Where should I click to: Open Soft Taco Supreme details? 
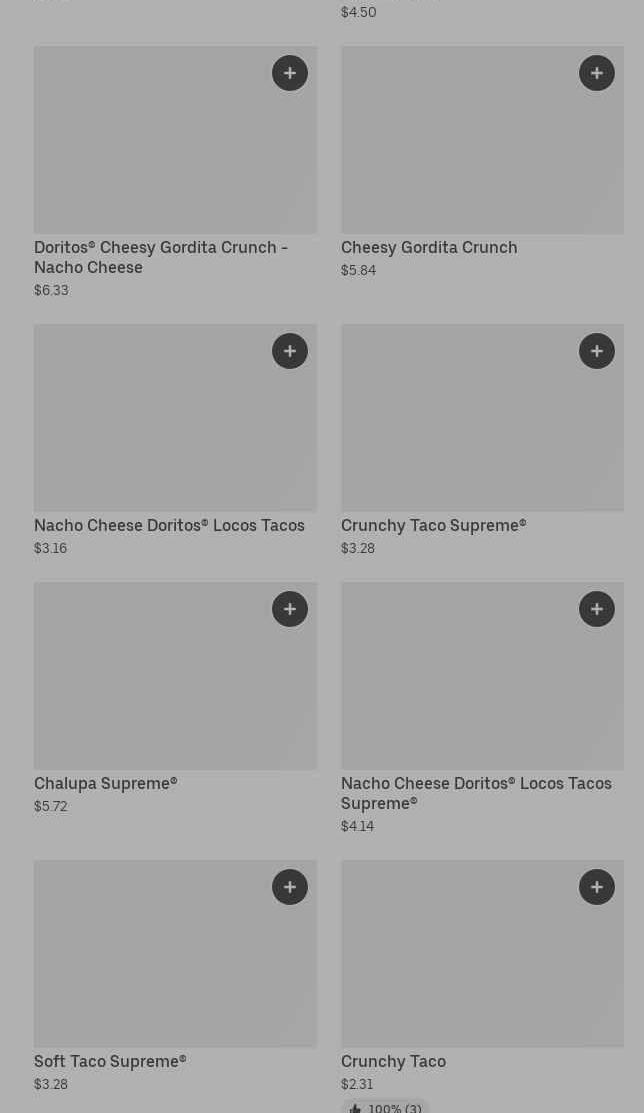[x=110, y=1061]
